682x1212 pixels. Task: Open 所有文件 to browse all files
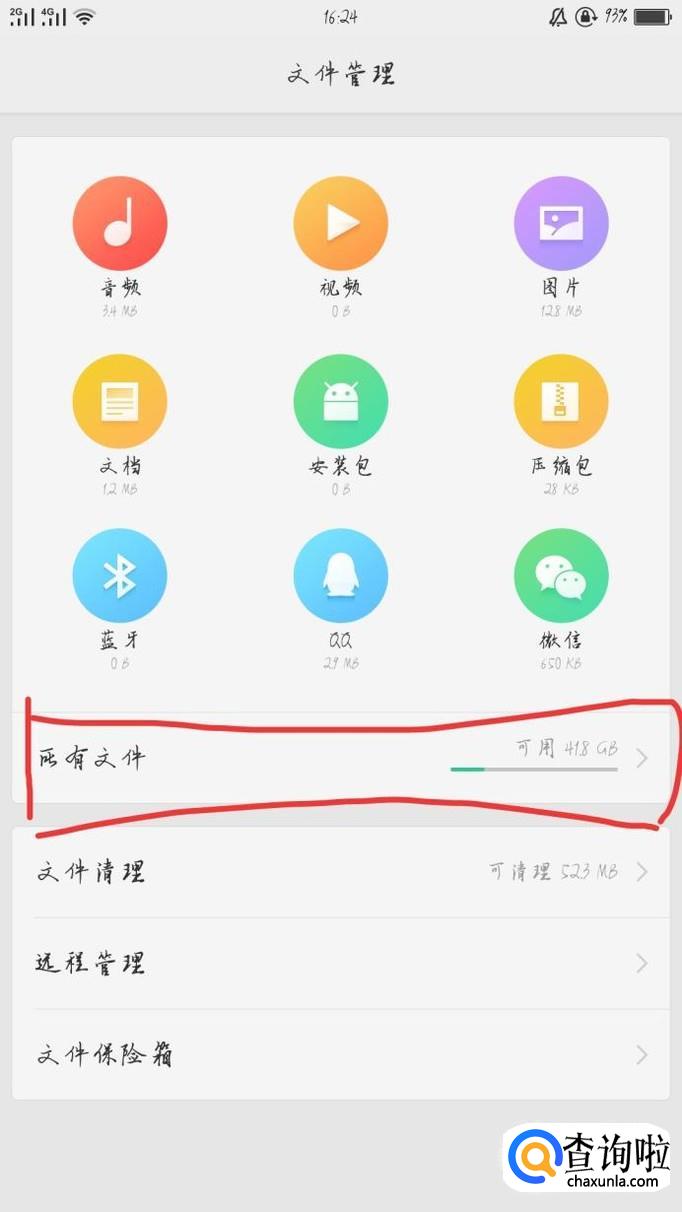(340, 758)
